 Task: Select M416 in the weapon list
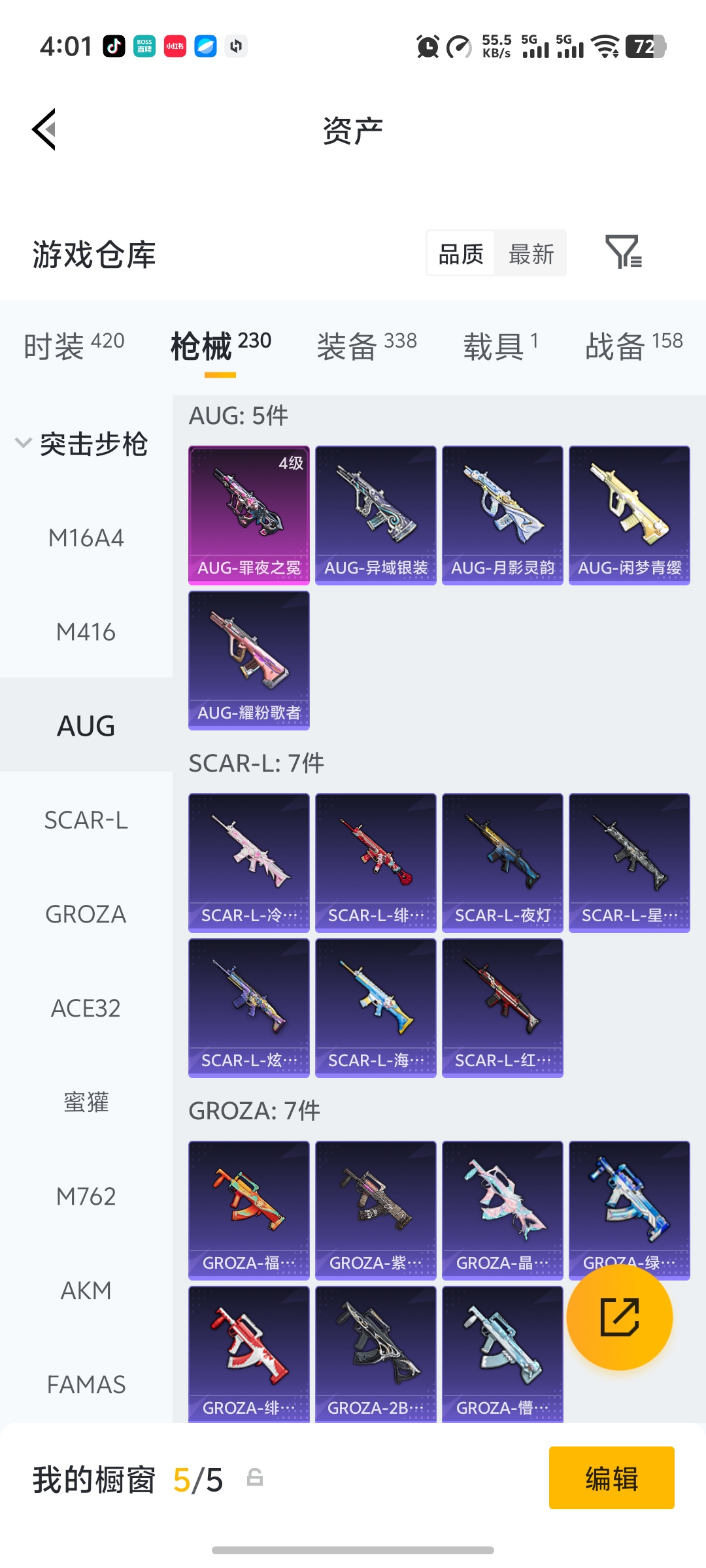pyautogui.click(x=86, y=632)
